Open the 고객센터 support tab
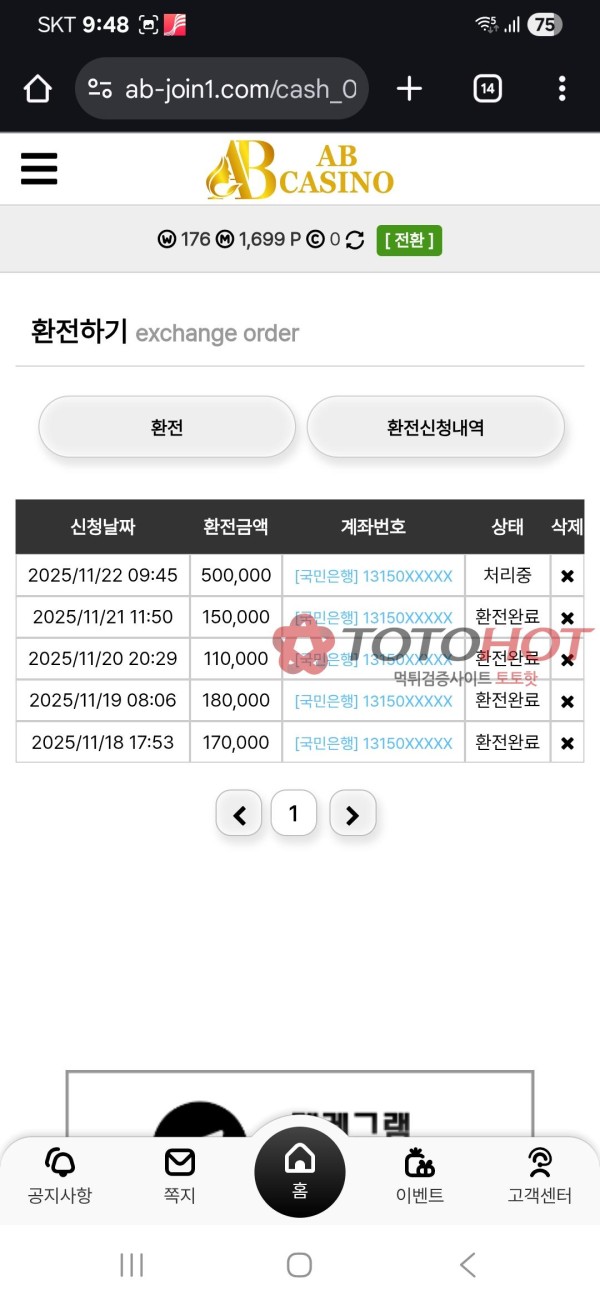Image resolution: width=600 pixels, height=1300 pixels. pos(540,1176)
